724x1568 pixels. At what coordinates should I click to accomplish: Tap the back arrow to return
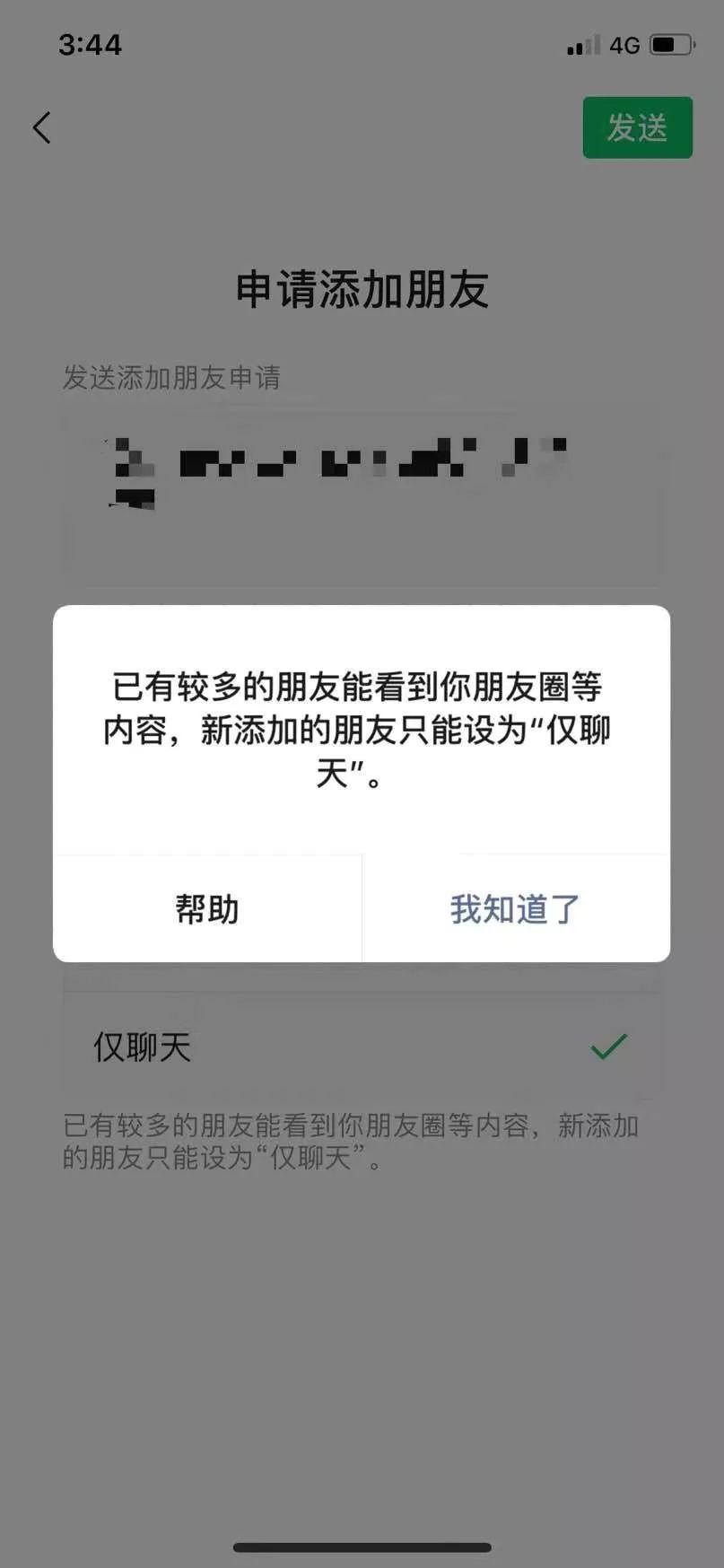point(41,127)
